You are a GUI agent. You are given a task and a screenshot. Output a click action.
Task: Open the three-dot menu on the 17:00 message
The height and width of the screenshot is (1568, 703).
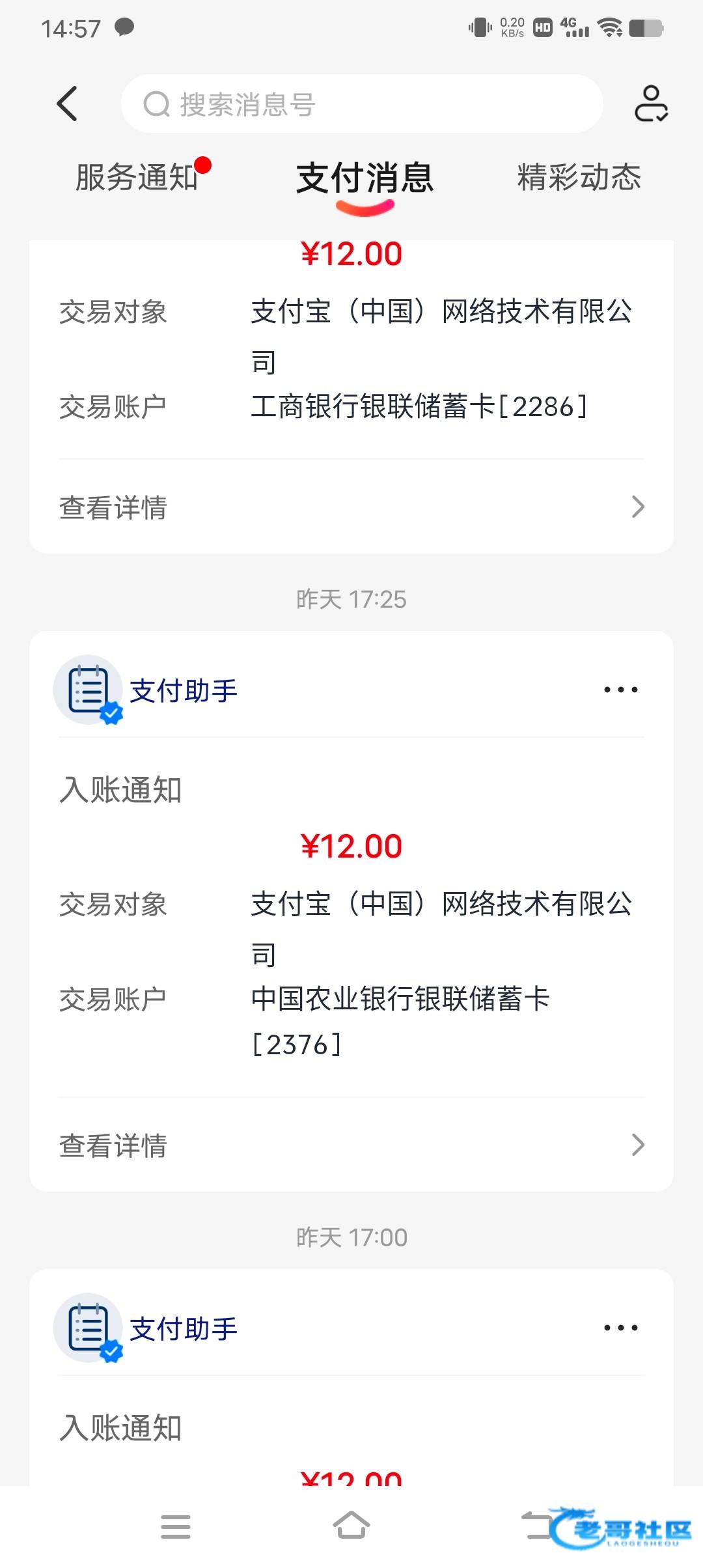tap(620, 1328)
